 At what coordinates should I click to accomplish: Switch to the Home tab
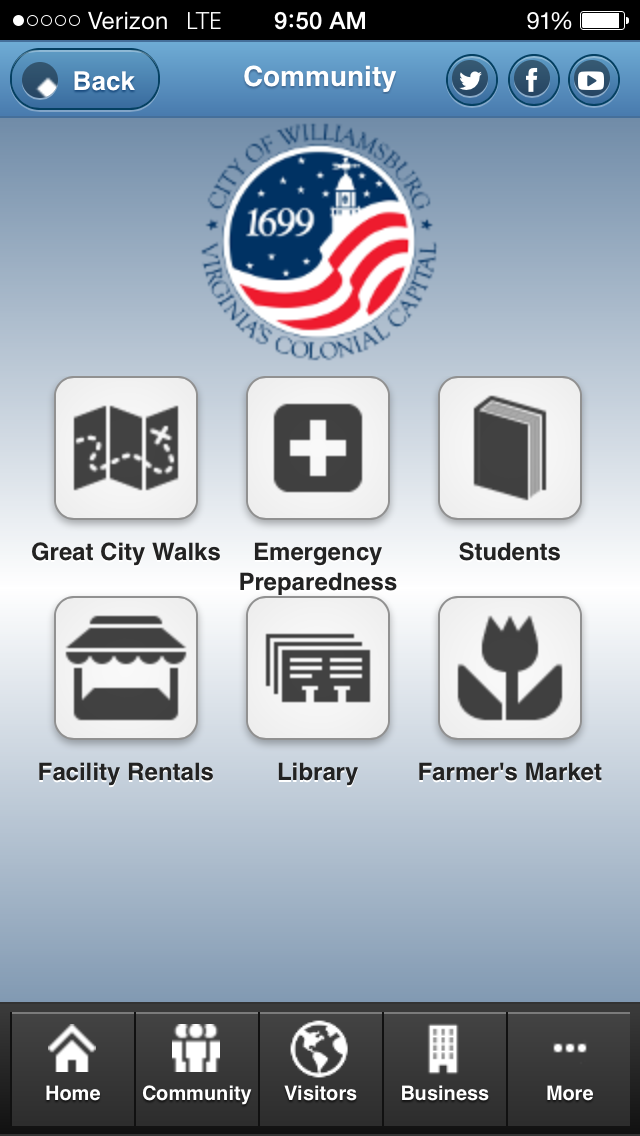pyautogui.click(x=73, y=1068)
